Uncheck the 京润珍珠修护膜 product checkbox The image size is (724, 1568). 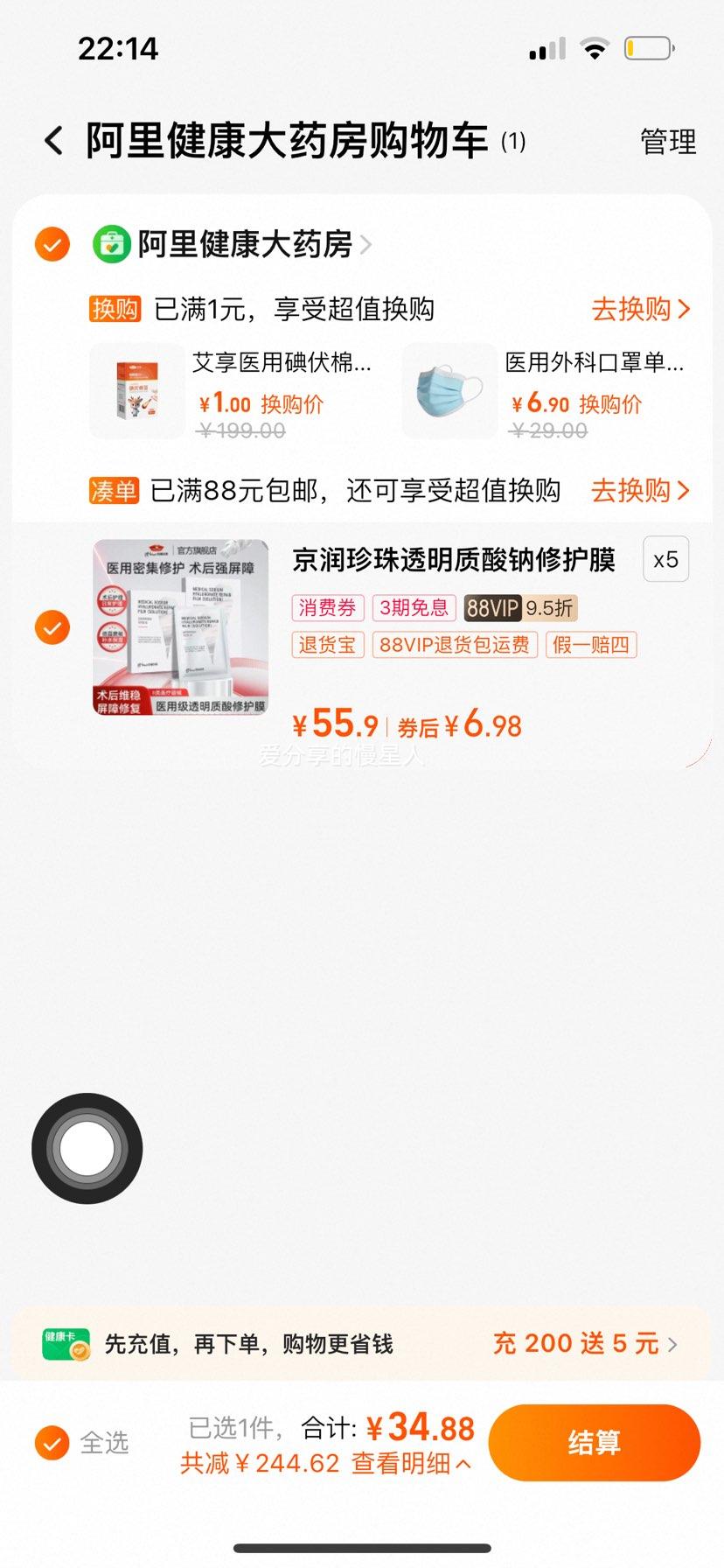[x=51, y=626]
